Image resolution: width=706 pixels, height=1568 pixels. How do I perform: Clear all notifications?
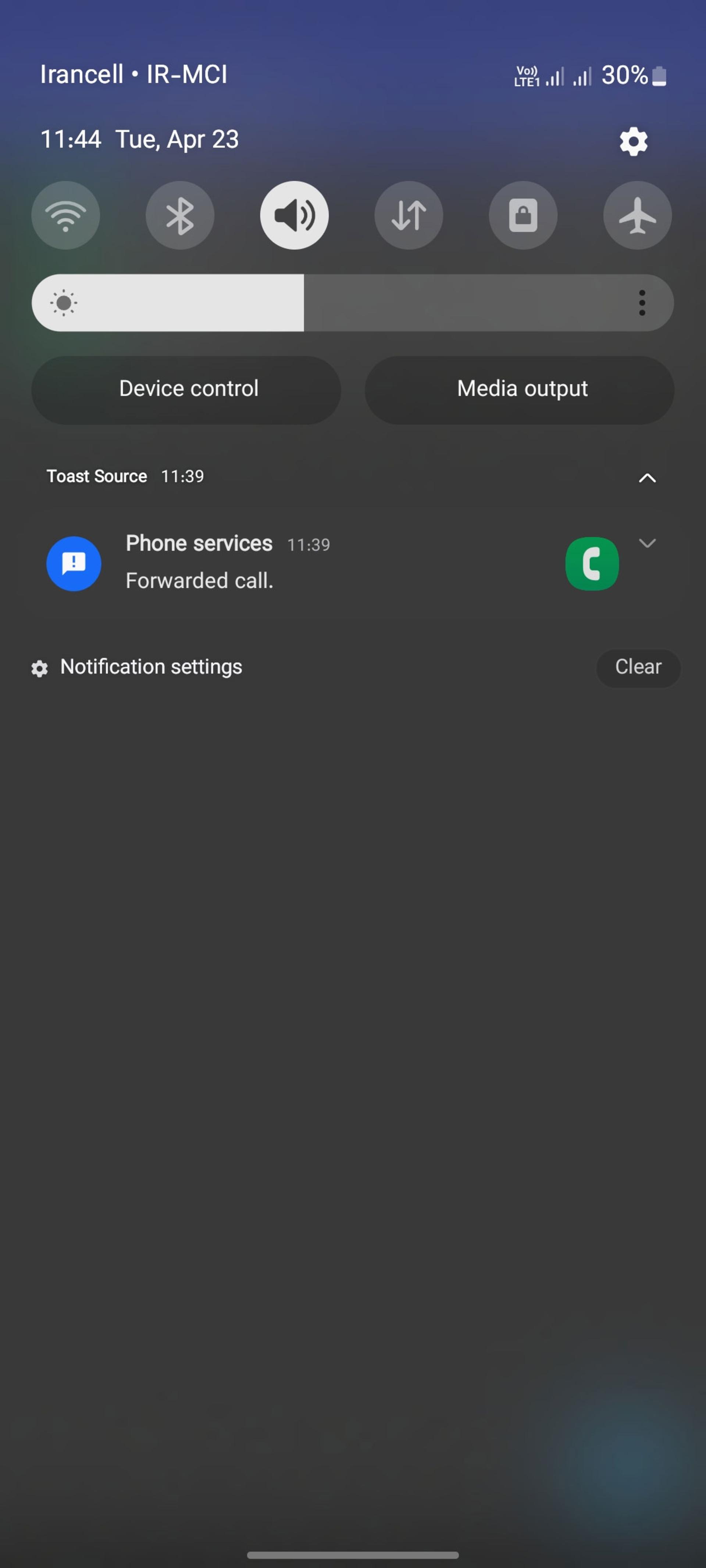click(x=638, y=667)
